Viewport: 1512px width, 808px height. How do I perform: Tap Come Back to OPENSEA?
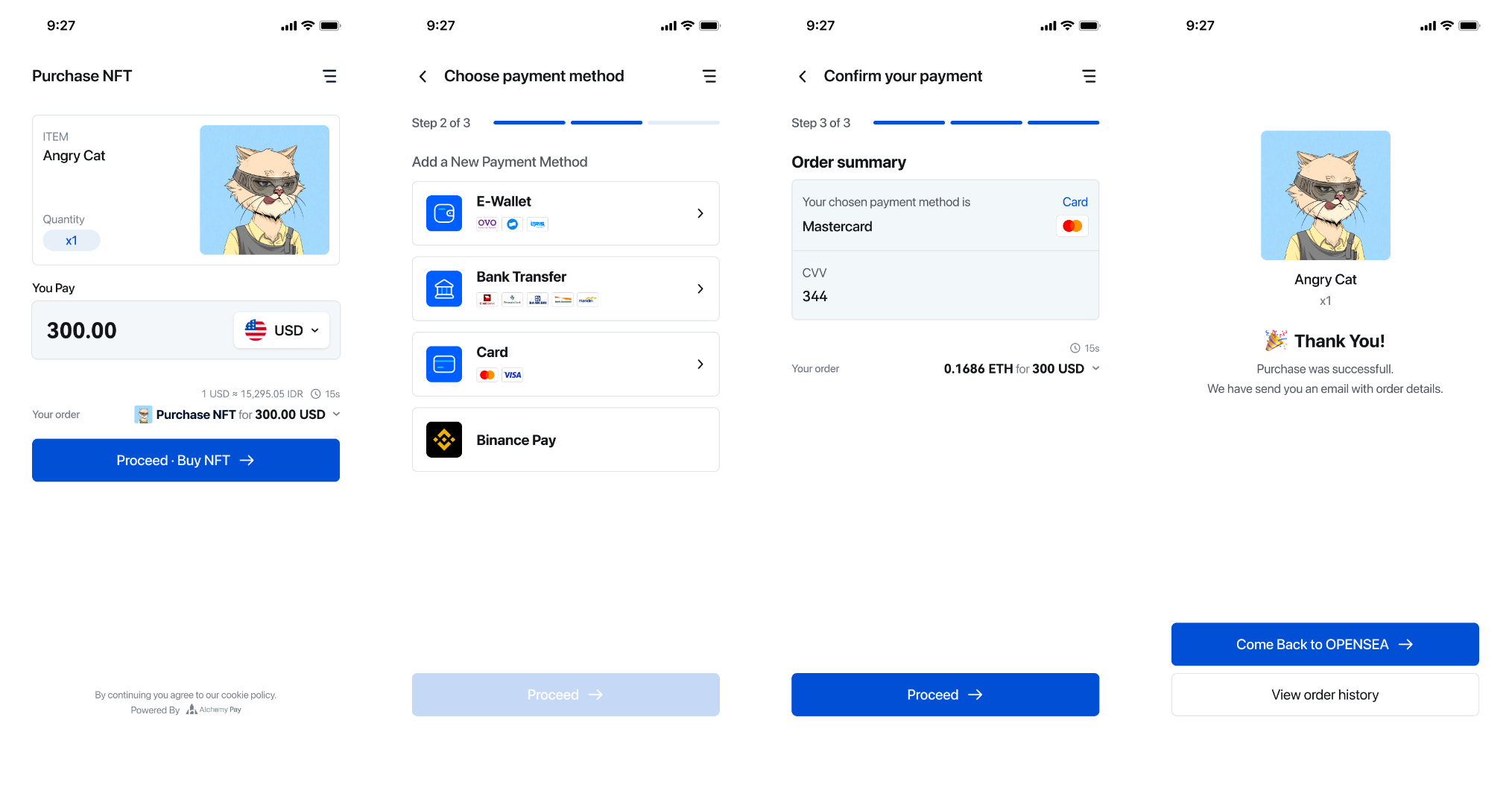1324,645
